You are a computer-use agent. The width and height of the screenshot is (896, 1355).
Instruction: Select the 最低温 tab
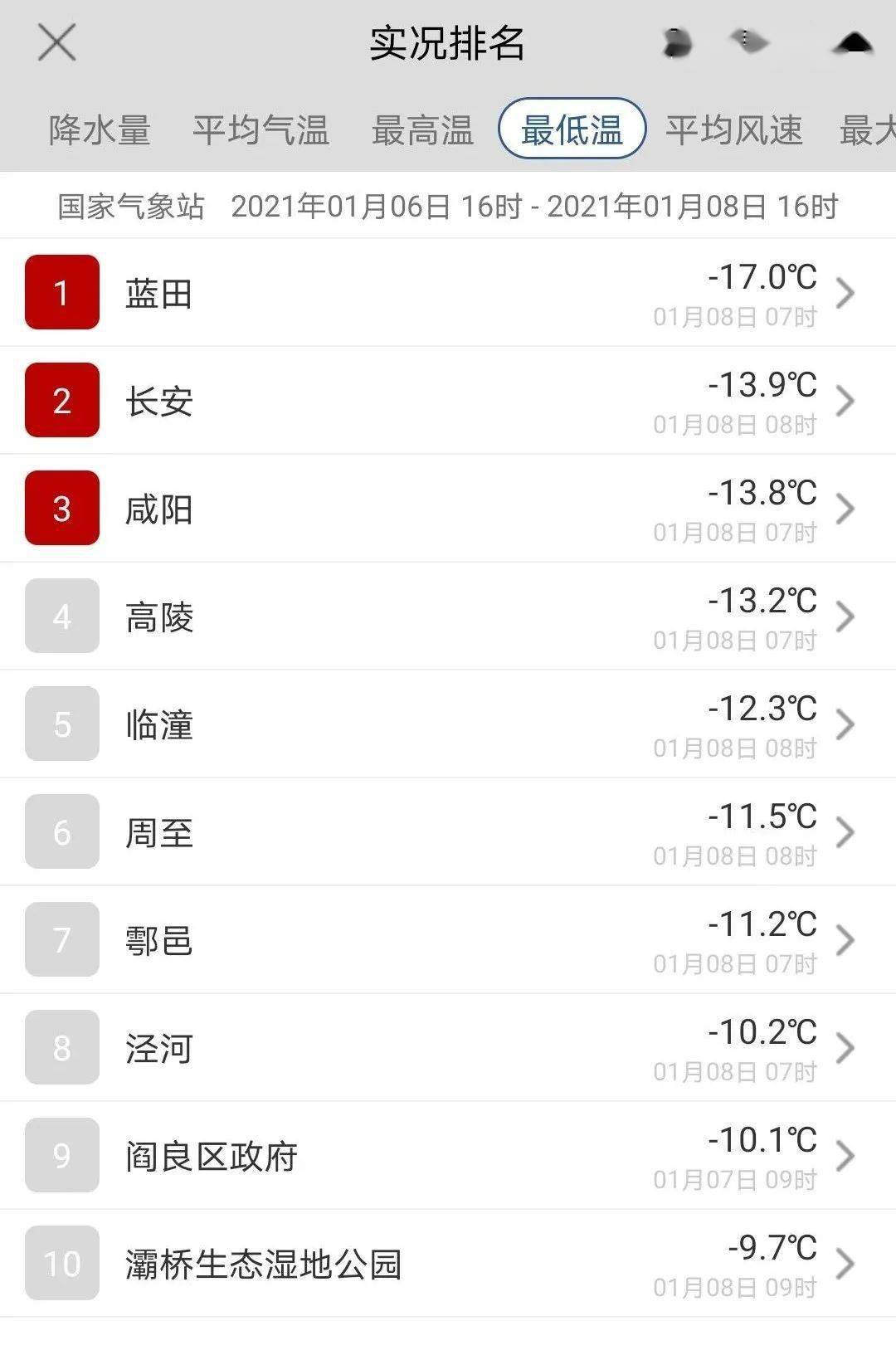(x=572, y=129)
